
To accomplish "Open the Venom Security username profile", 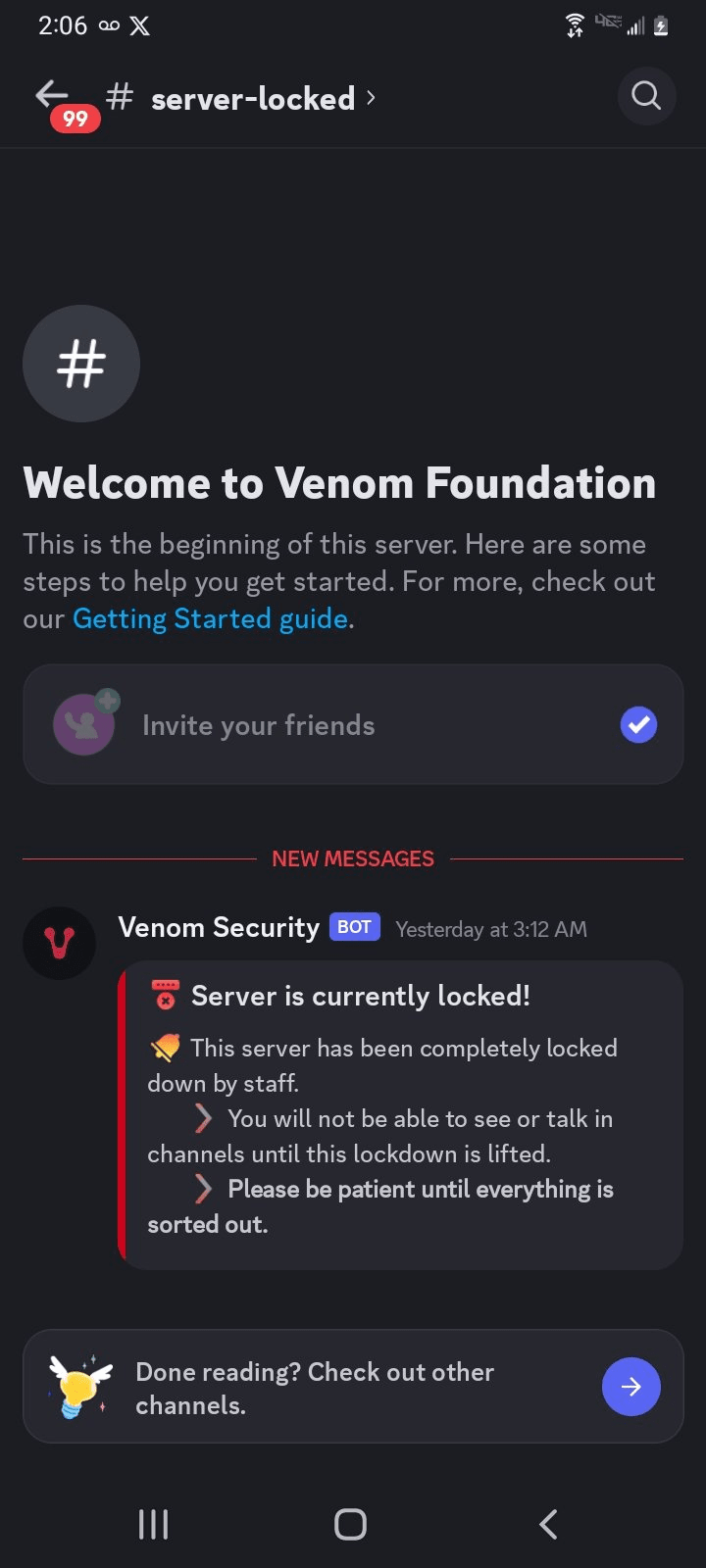I will [219, 927].
